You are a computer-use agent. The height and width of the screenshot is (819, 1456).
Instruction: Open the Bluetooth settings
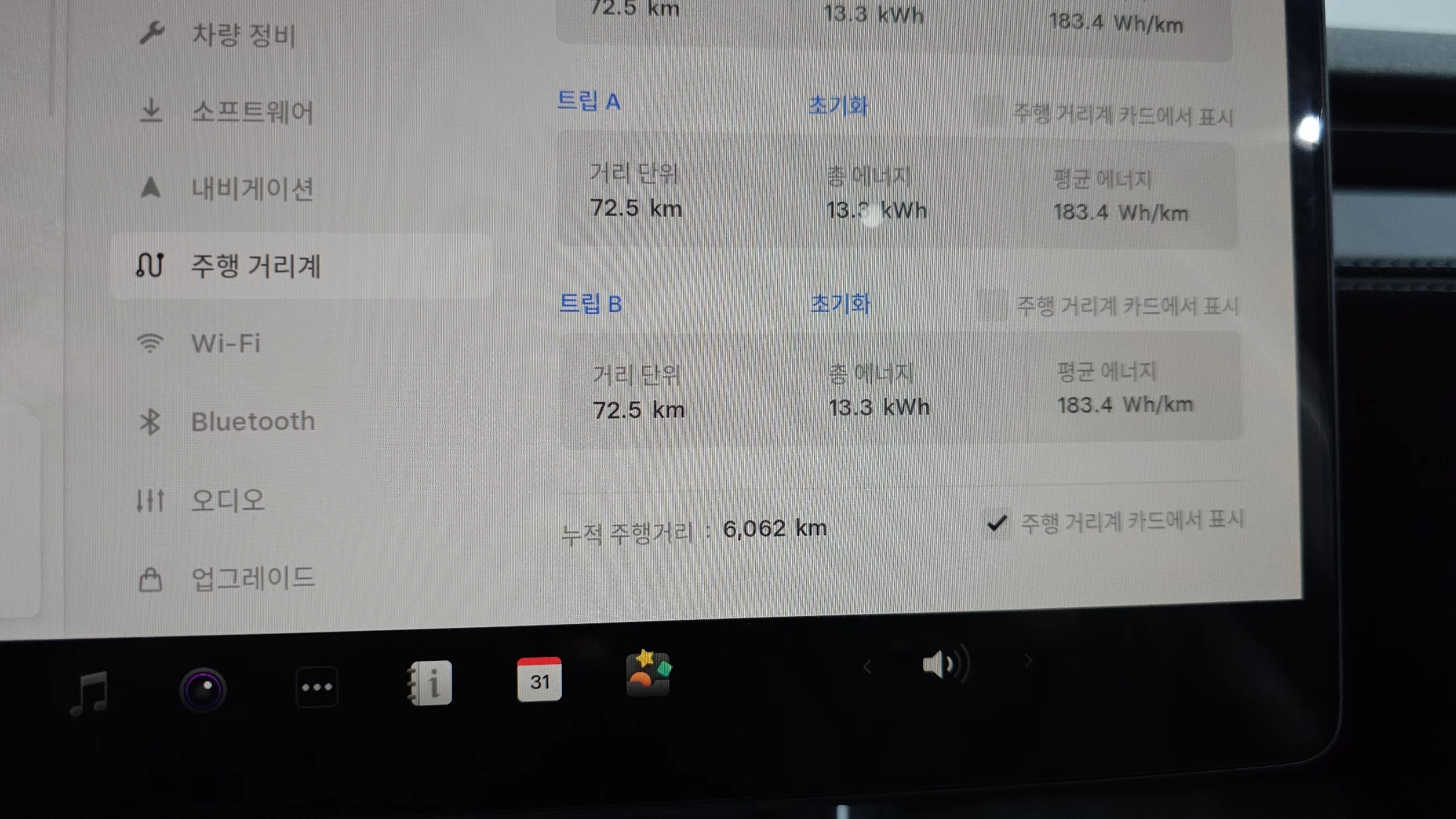coord(252,421)
